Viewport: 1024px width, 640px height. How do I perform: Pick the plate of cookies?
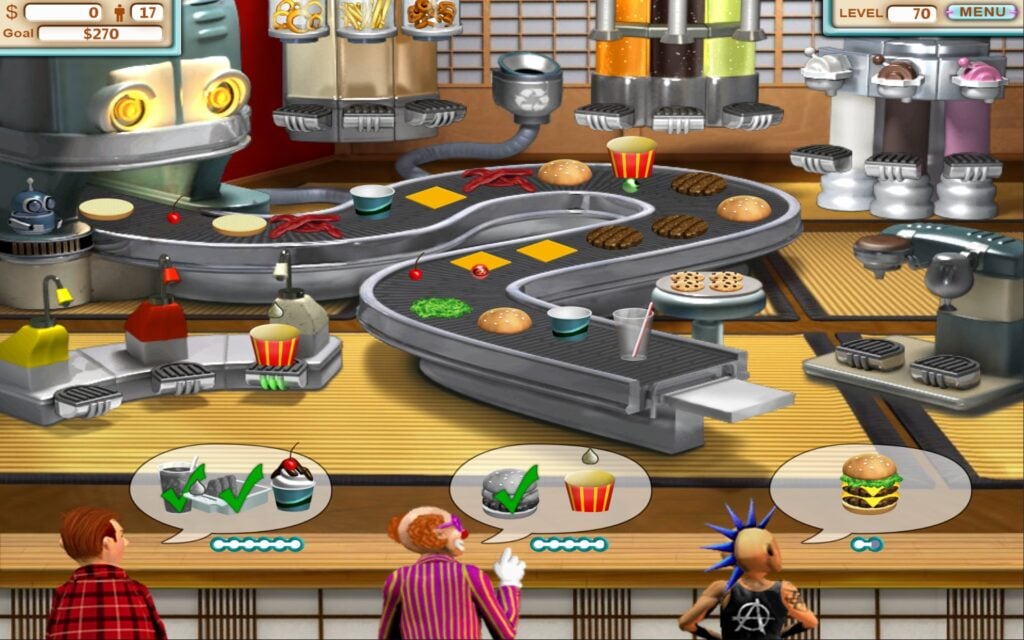(x=706, y=284)
